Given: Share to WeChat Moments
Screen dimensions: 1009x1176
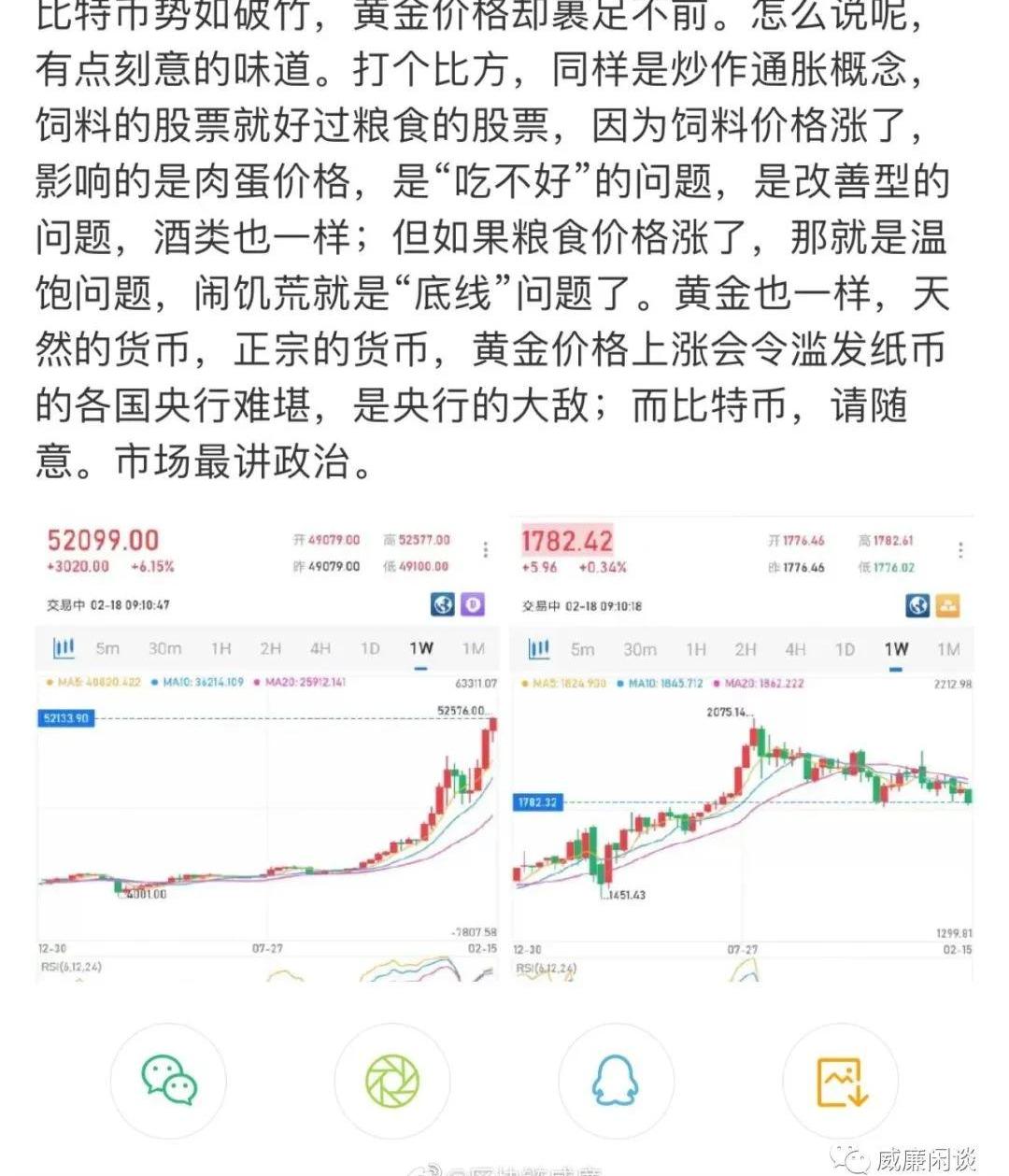Looking at the screenshot, I should coord(391,1081).
